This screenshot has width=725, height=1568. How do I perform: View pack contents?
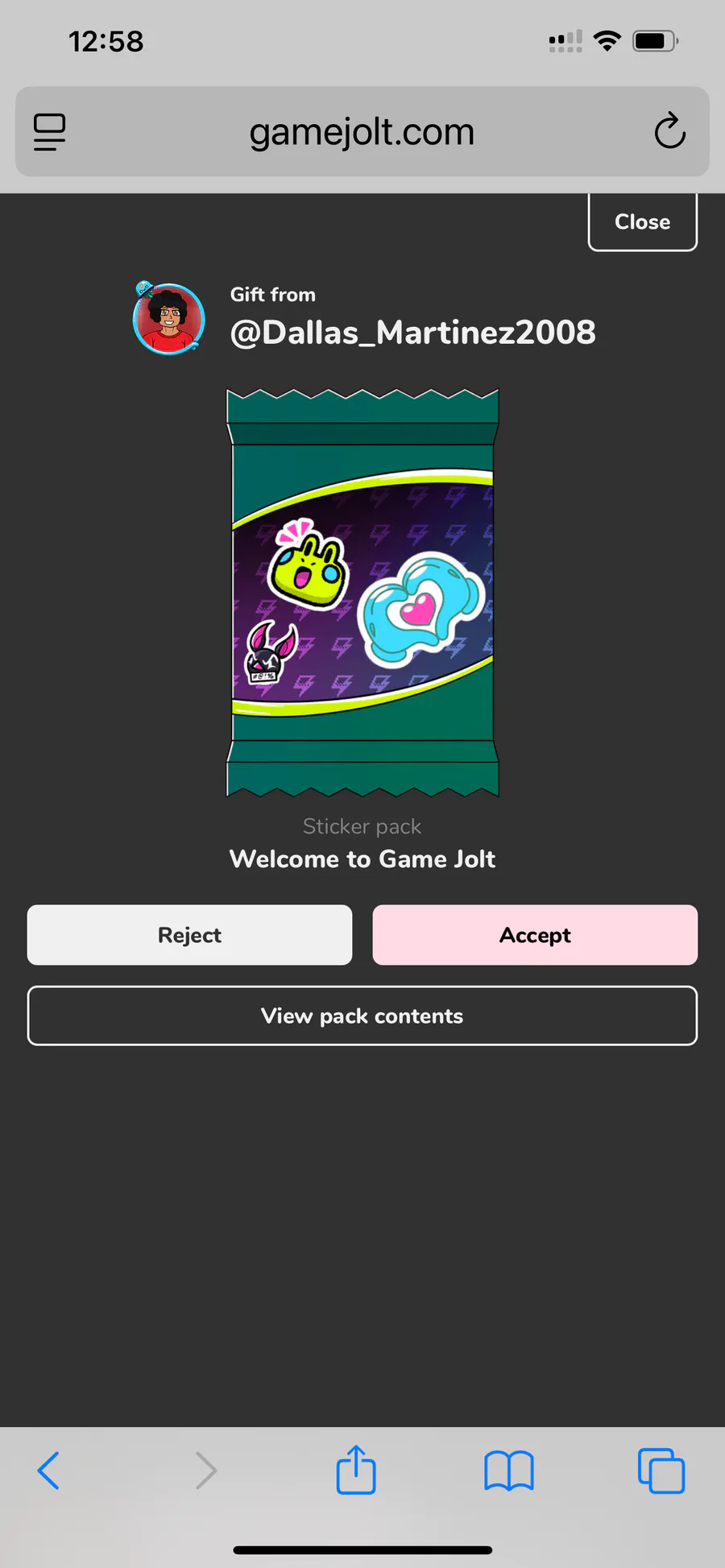click(362, 1016)
